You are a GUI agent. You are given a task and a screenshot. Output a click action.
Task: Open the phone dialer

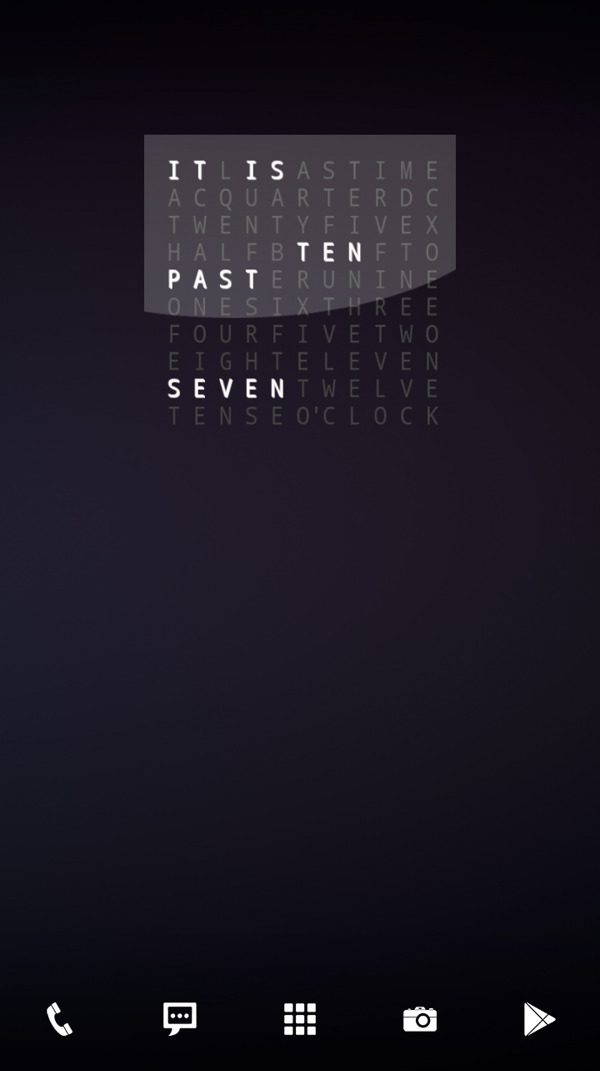[60, 1019]
